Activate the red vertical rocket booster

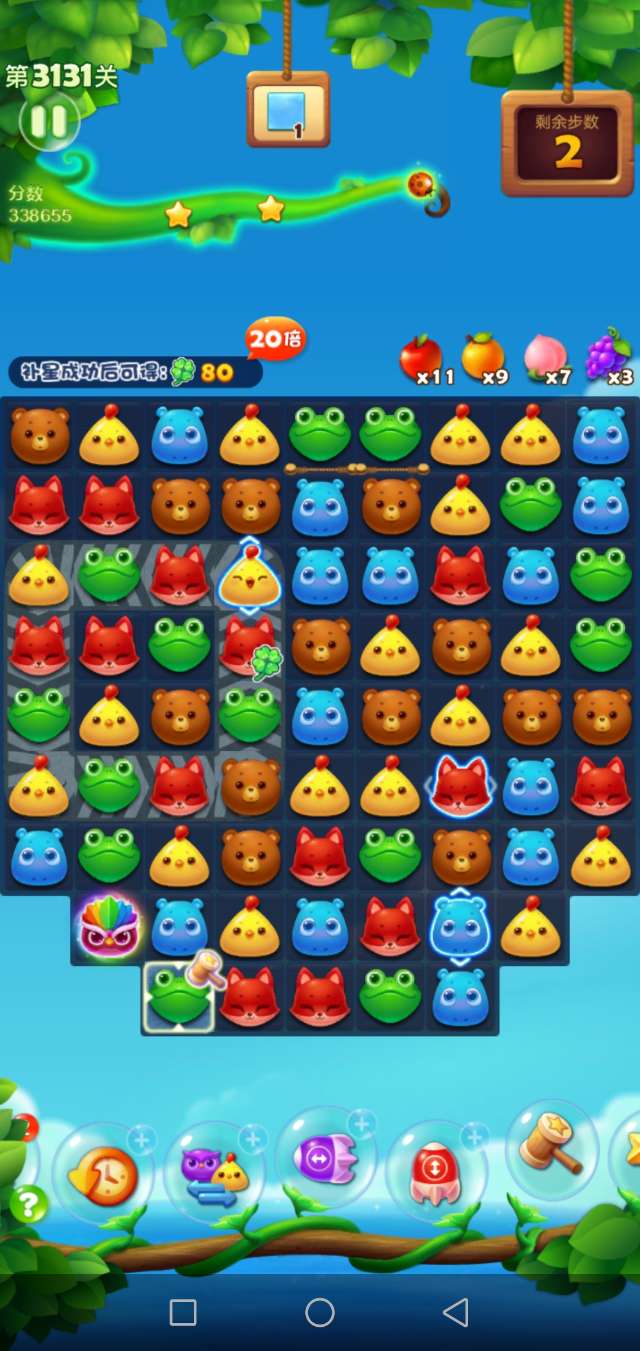tap(435, 1172)
